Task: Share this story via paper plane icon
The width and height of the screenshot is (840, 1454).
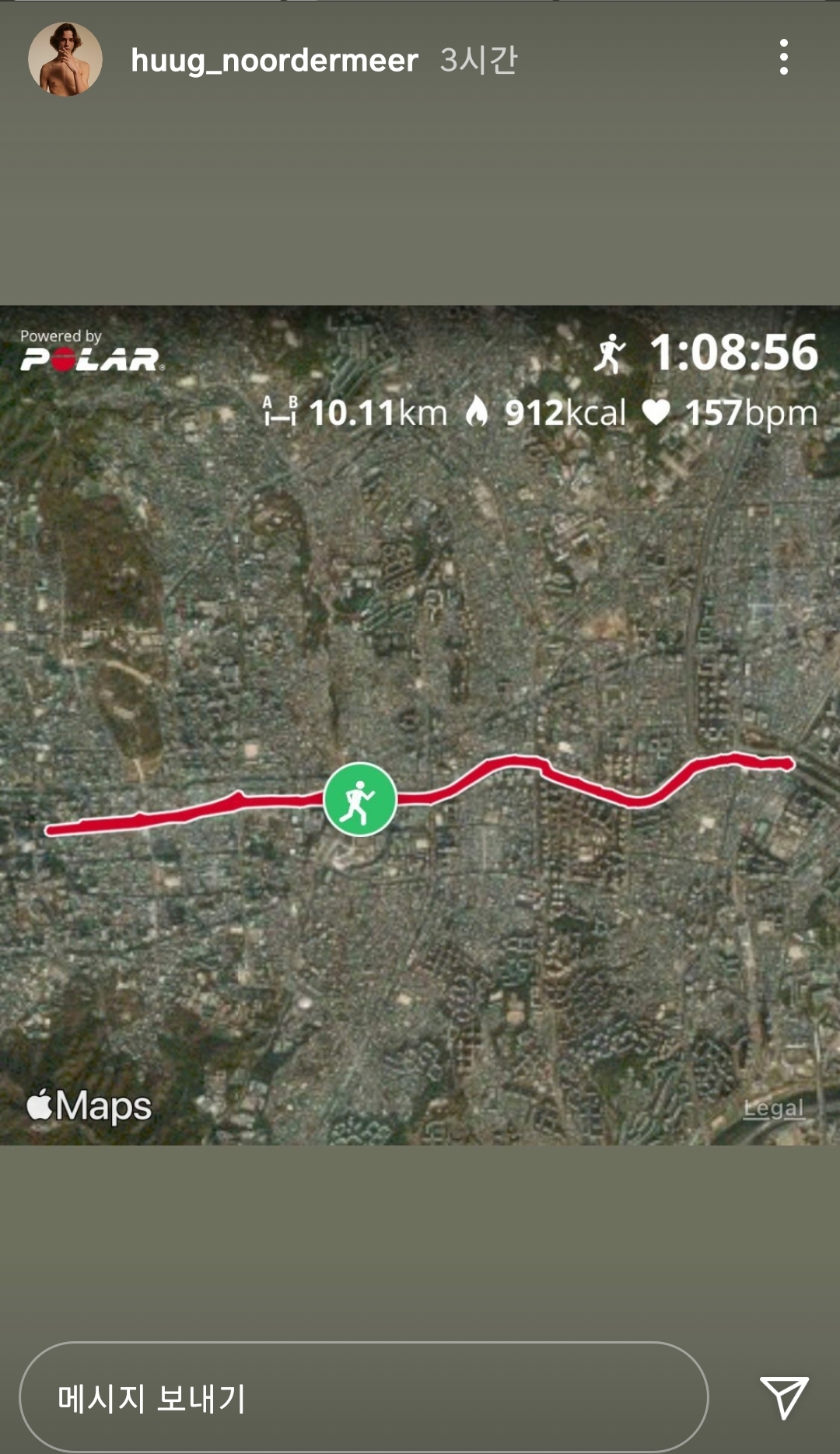Action: tap(784, 1396)
